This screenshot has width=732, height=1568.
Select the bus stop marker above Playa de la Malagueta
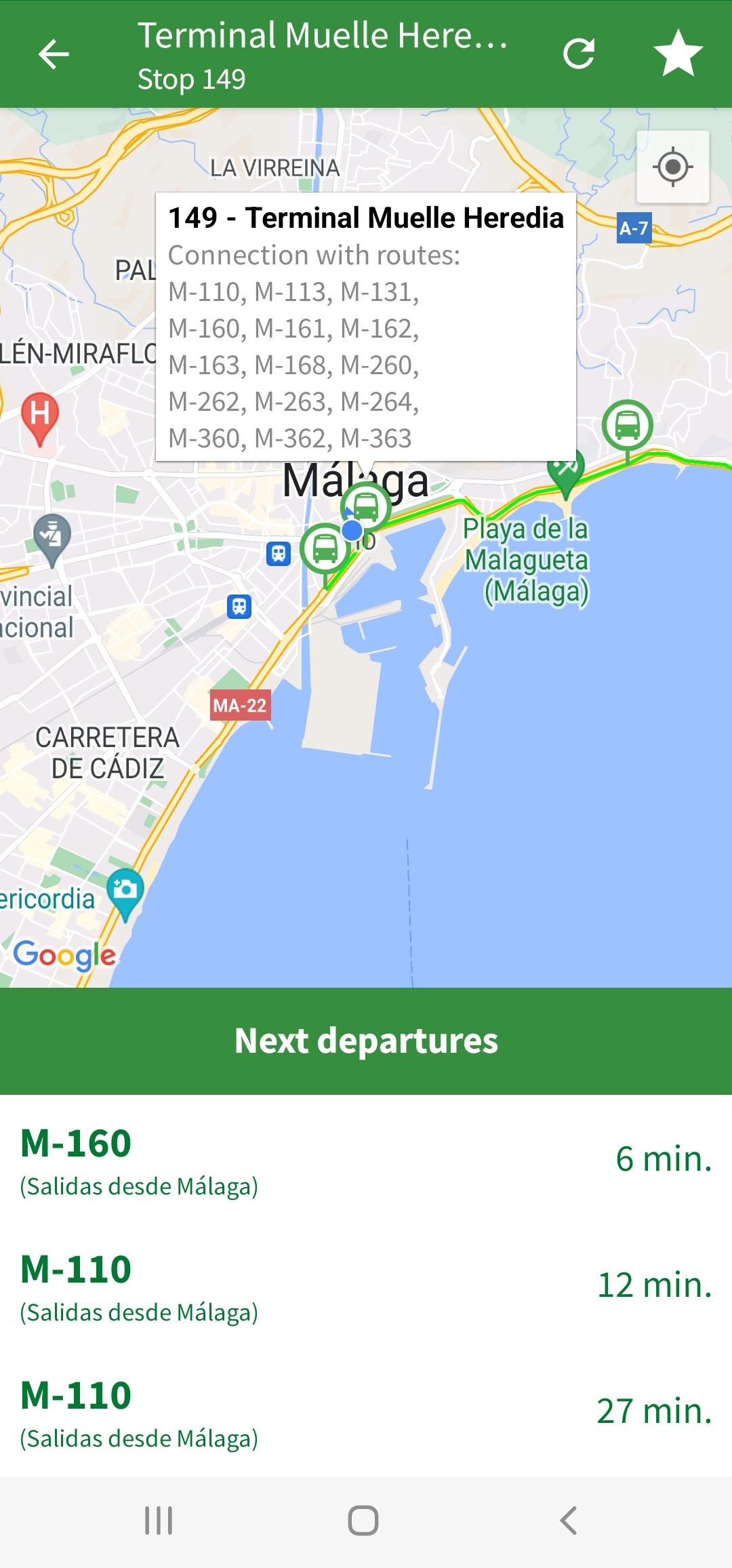point(628,426)
